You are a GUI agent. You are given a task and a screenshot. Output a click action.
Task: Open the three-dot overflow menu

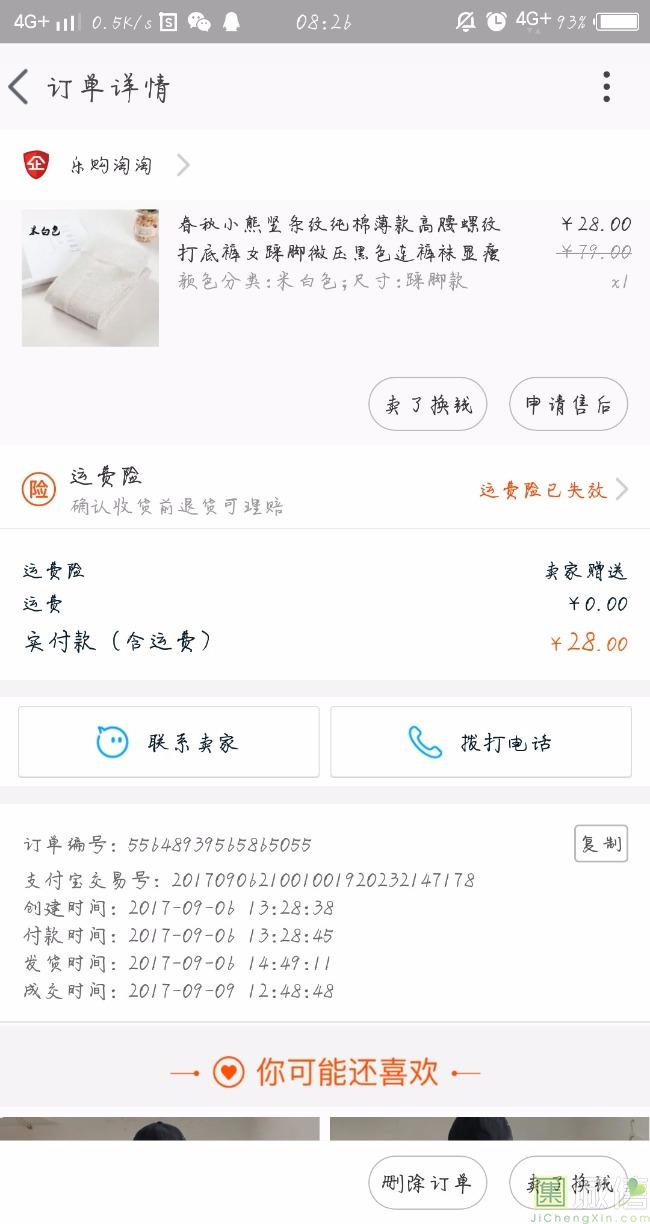606,88
